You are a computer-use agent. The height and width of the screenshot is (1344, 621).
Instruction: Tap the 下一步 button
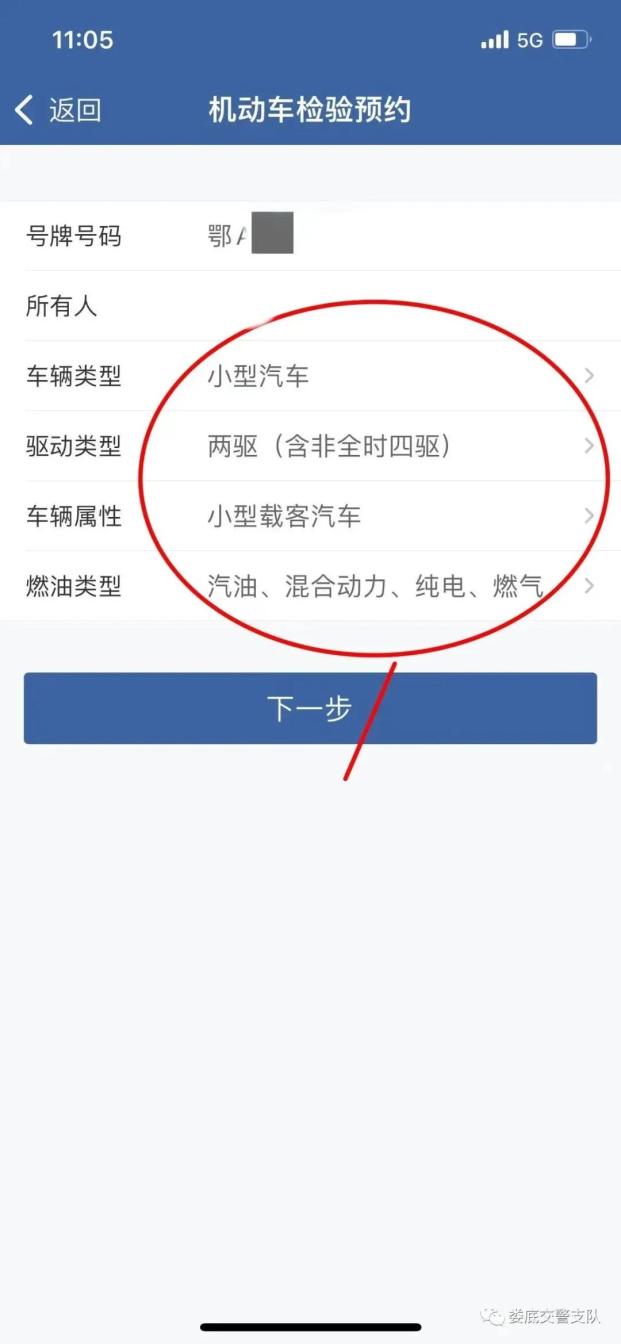point(310,708)
